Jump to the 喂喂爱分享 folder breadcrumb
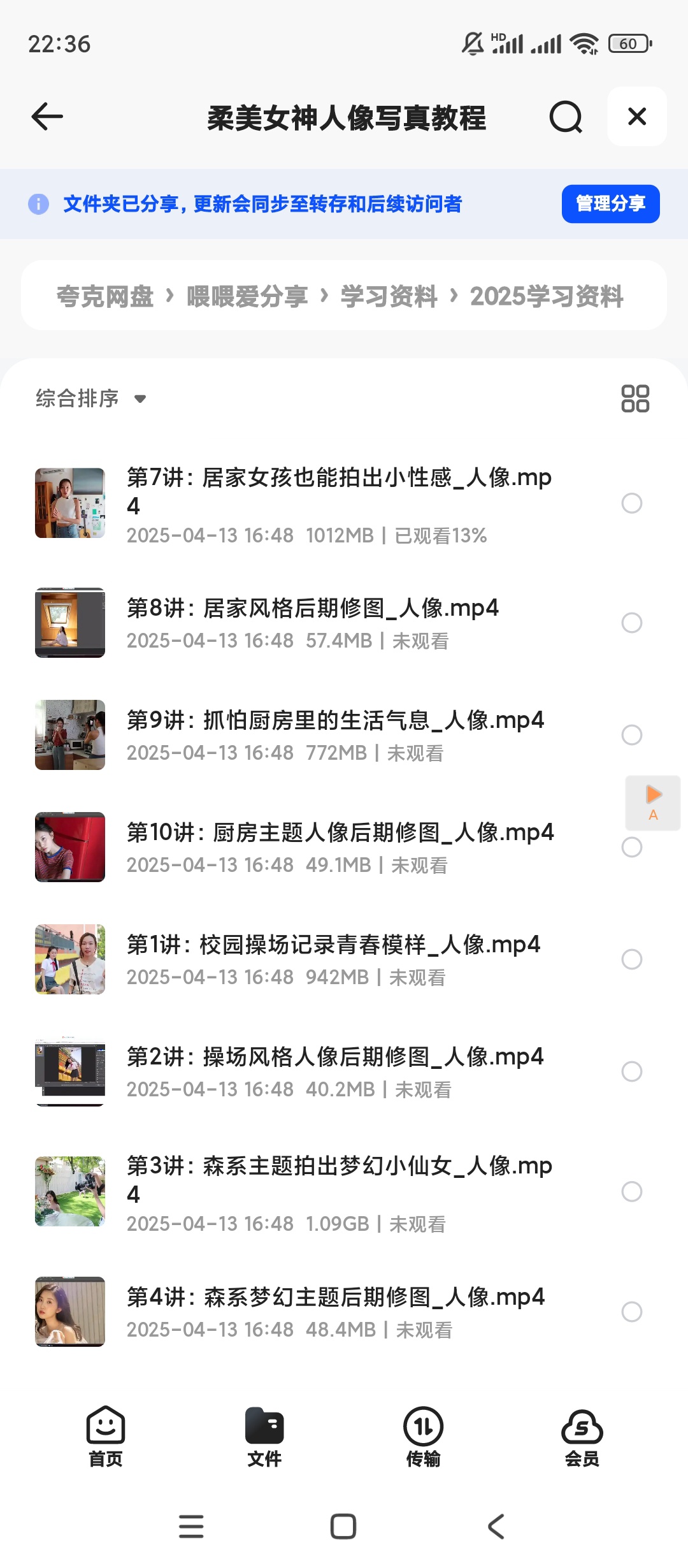 [247, 296]
